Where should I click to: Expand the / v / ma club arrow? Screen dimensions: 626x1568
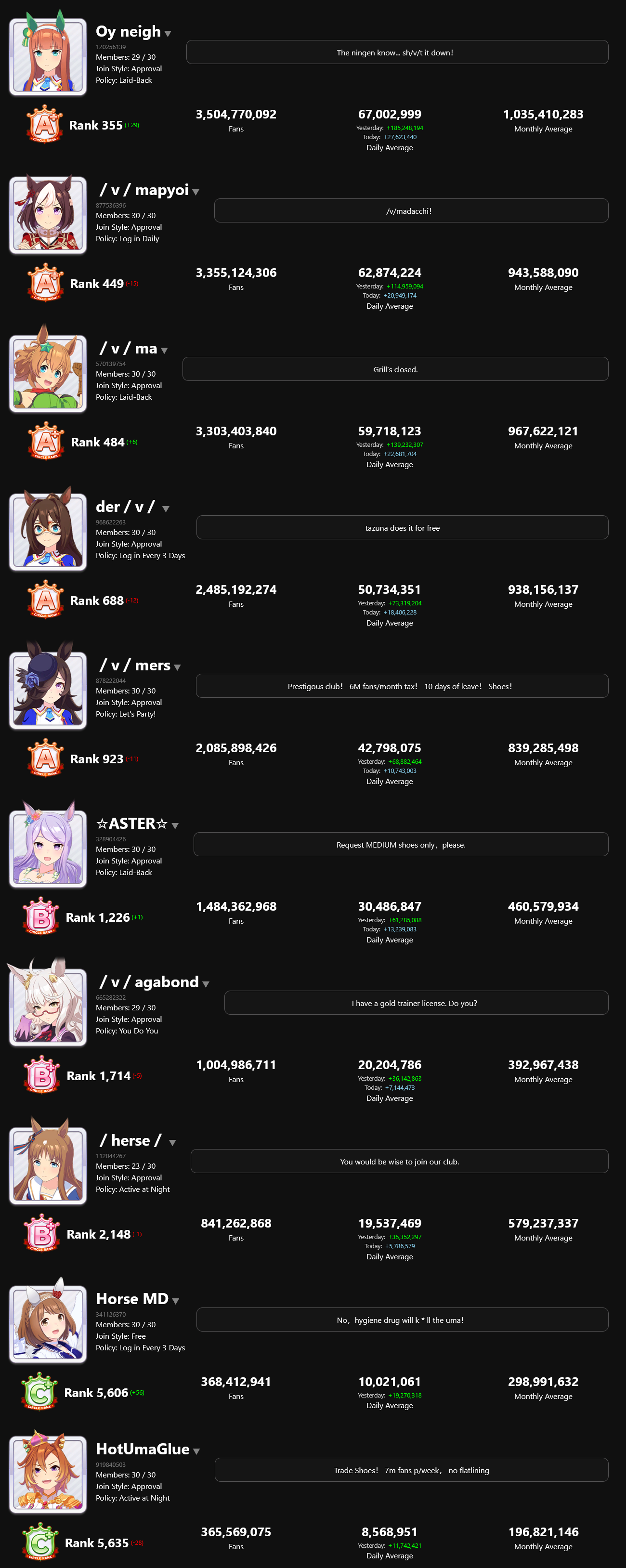[164, 351]
